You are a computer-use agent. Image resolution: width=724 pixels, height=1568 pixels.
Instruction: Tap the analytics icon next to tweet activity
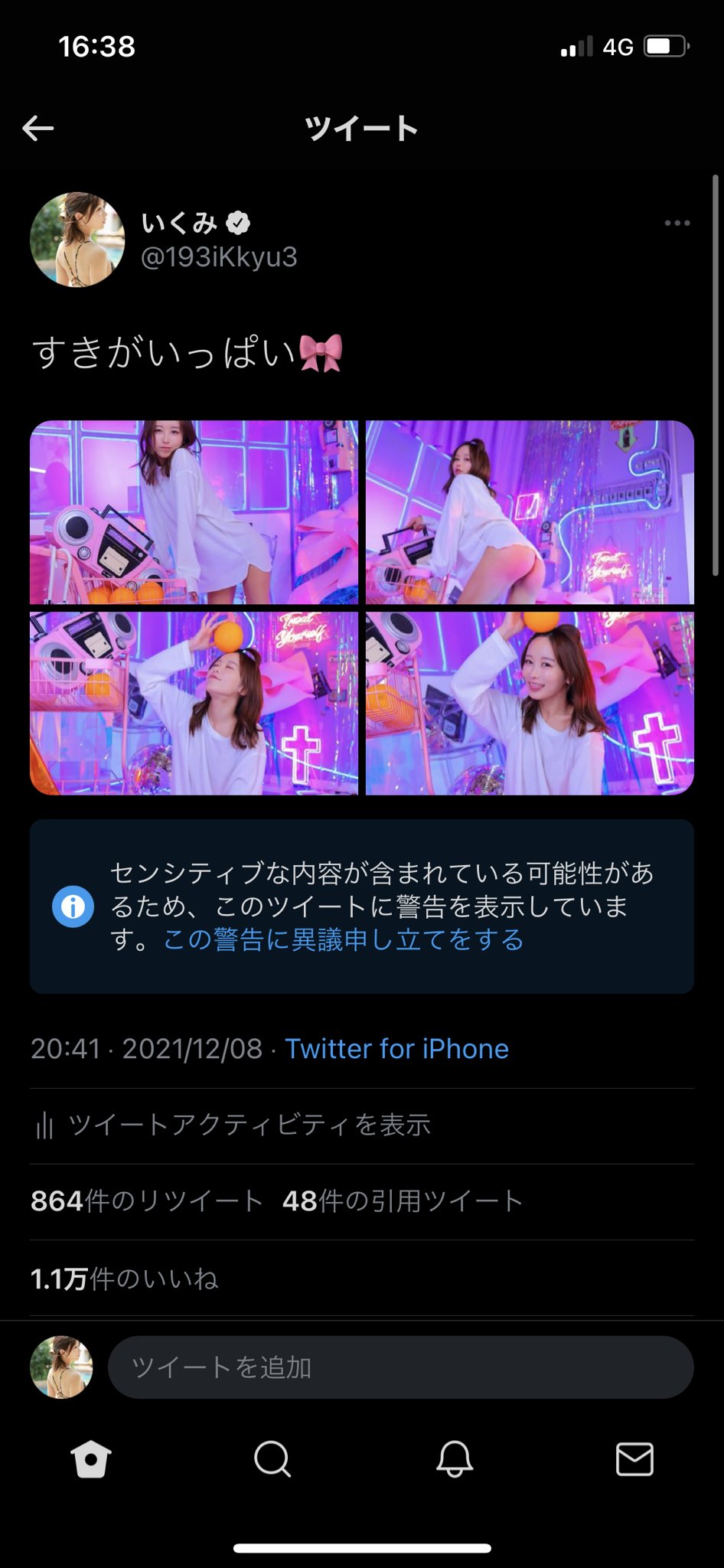[x=44, y=1125]
